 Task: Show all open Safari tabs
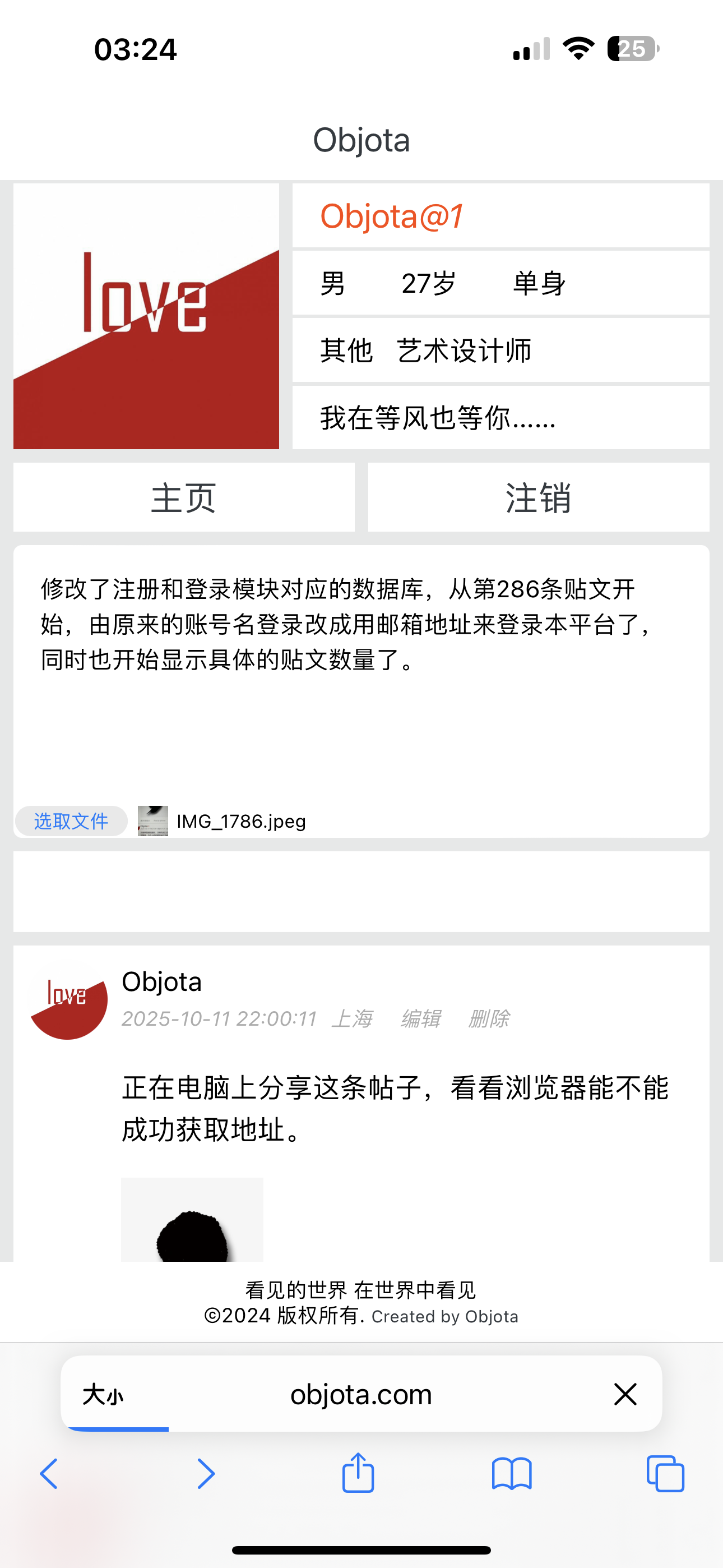[x=665, y=1474]
